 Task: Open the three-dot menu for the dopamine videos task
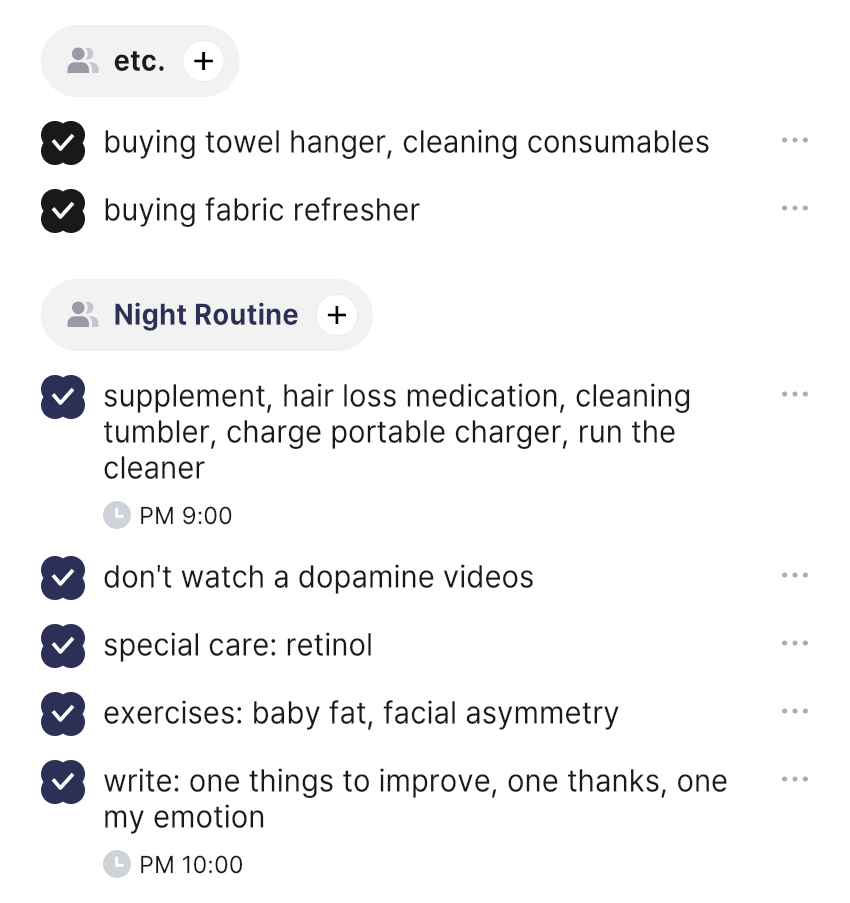pyautogui.click(x=795, y=574)
